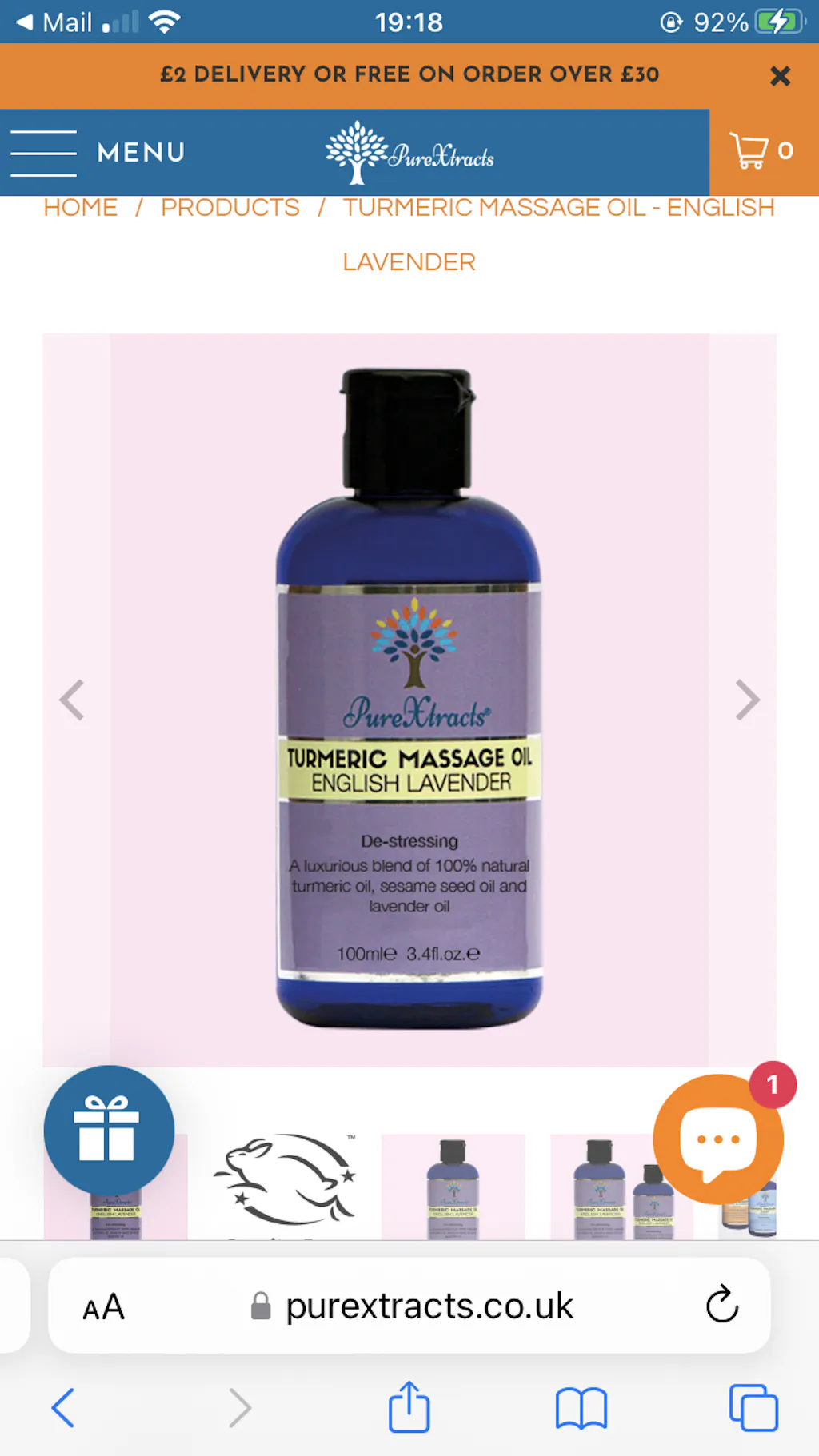Open text size options with AA control
The width and height of the screenshot is (819, 1456).
pos(102,1306)
